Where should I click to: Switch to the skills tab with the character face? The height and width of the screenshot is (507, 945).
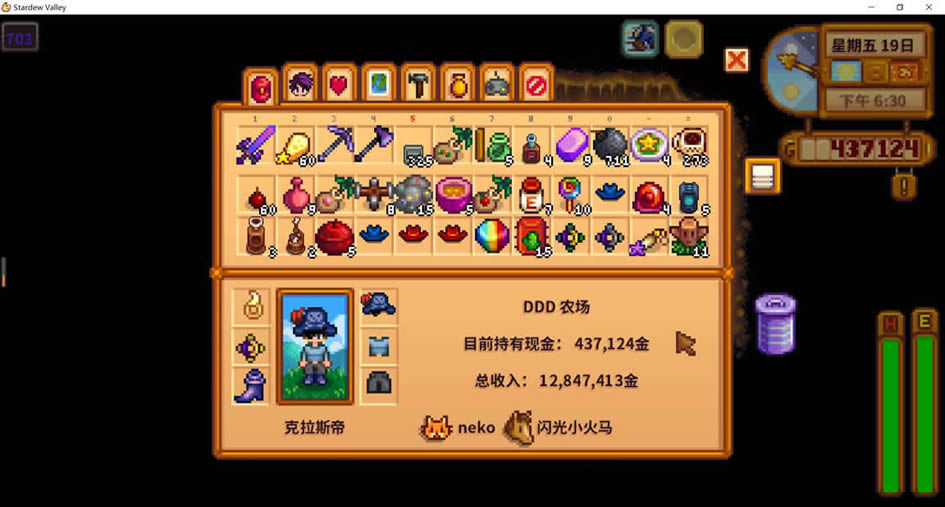click(299, 86)
